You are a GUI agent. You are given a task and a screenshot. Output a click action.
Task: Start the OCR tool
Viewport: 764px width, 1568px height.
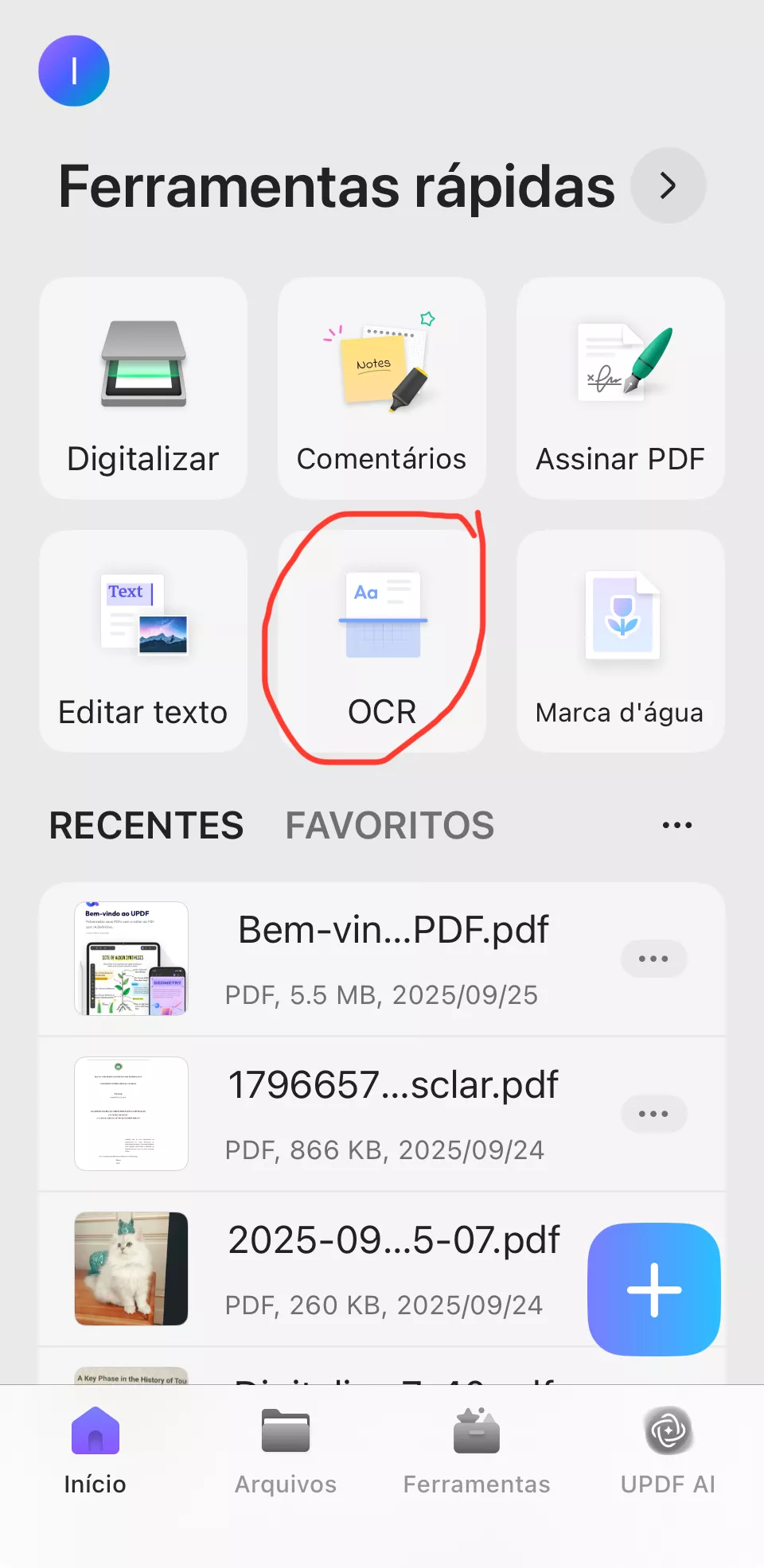pyautogui.click(x=382, y=641)
